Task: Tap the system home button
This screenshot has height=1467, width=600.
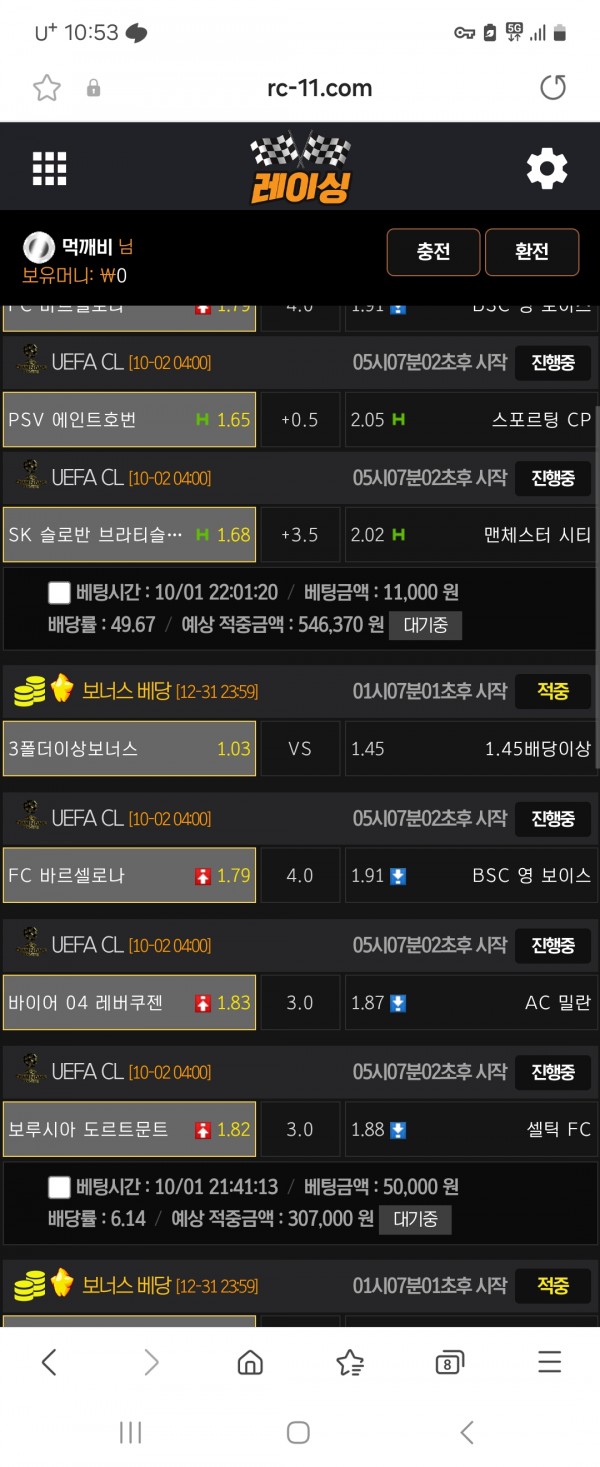Action: (298, 1432)
